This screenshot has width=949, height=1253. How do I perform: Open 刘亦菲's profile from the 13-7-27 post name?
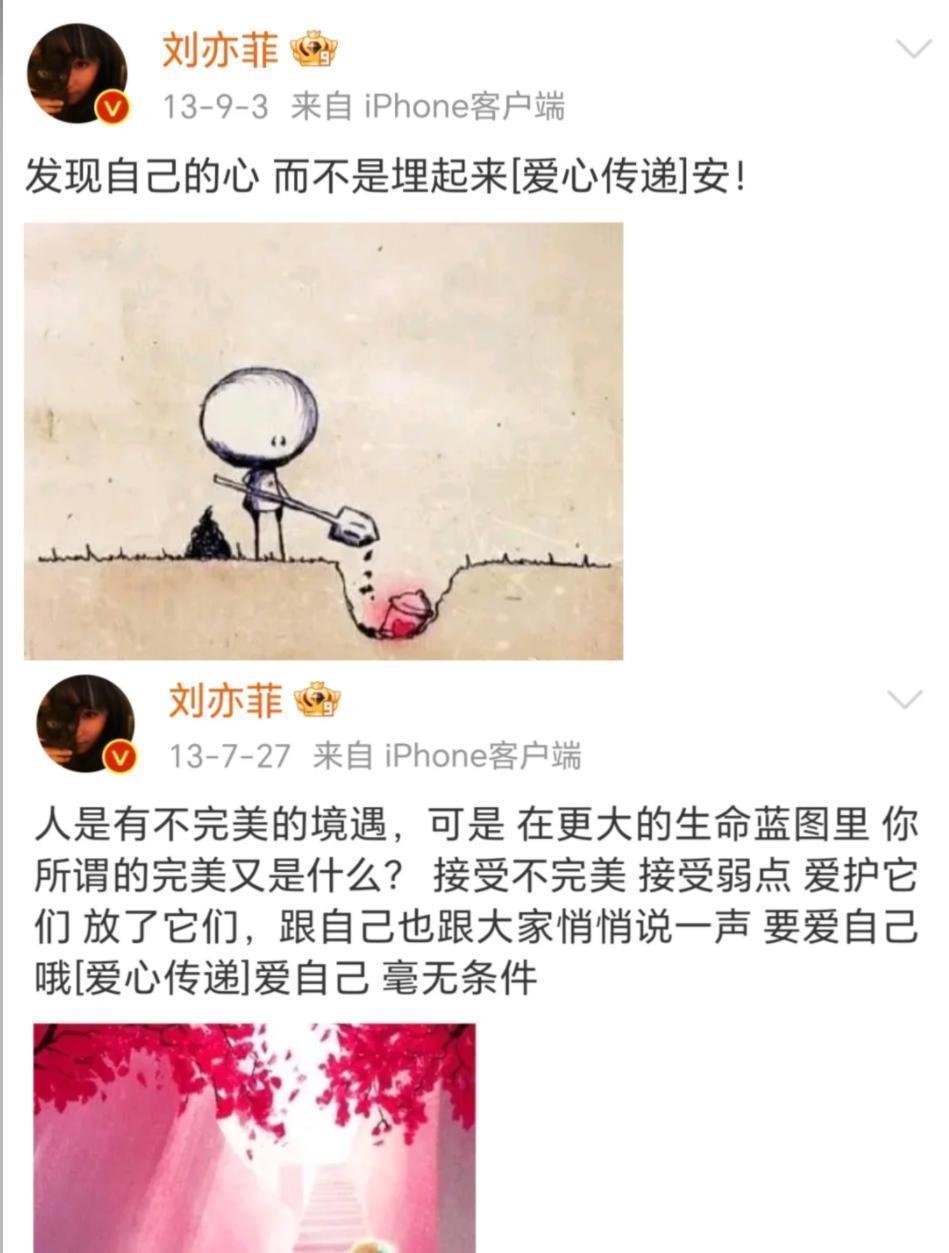(x=225, y=701)
